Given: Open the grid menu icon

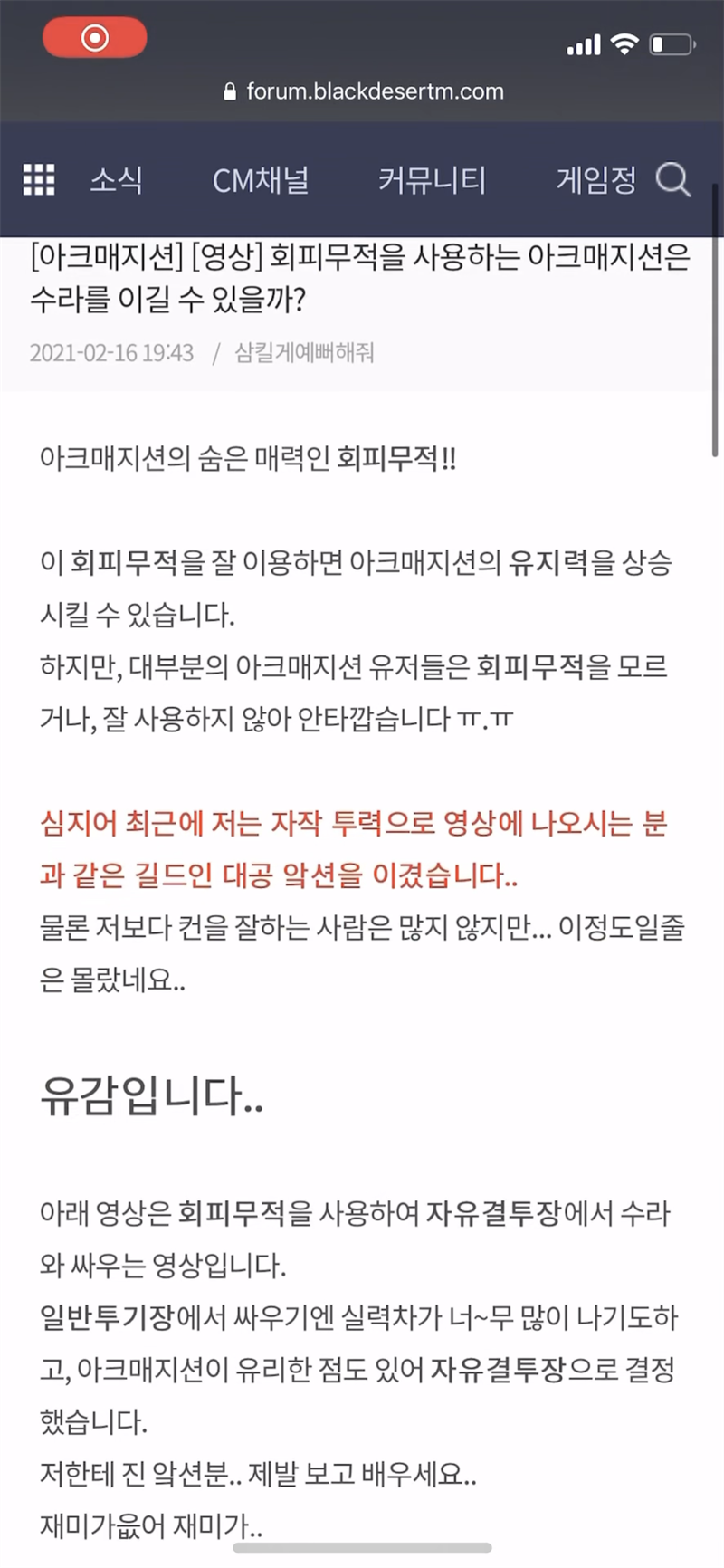Looking at the screenshot, I should pyautogui.click(x=39, y=180).
